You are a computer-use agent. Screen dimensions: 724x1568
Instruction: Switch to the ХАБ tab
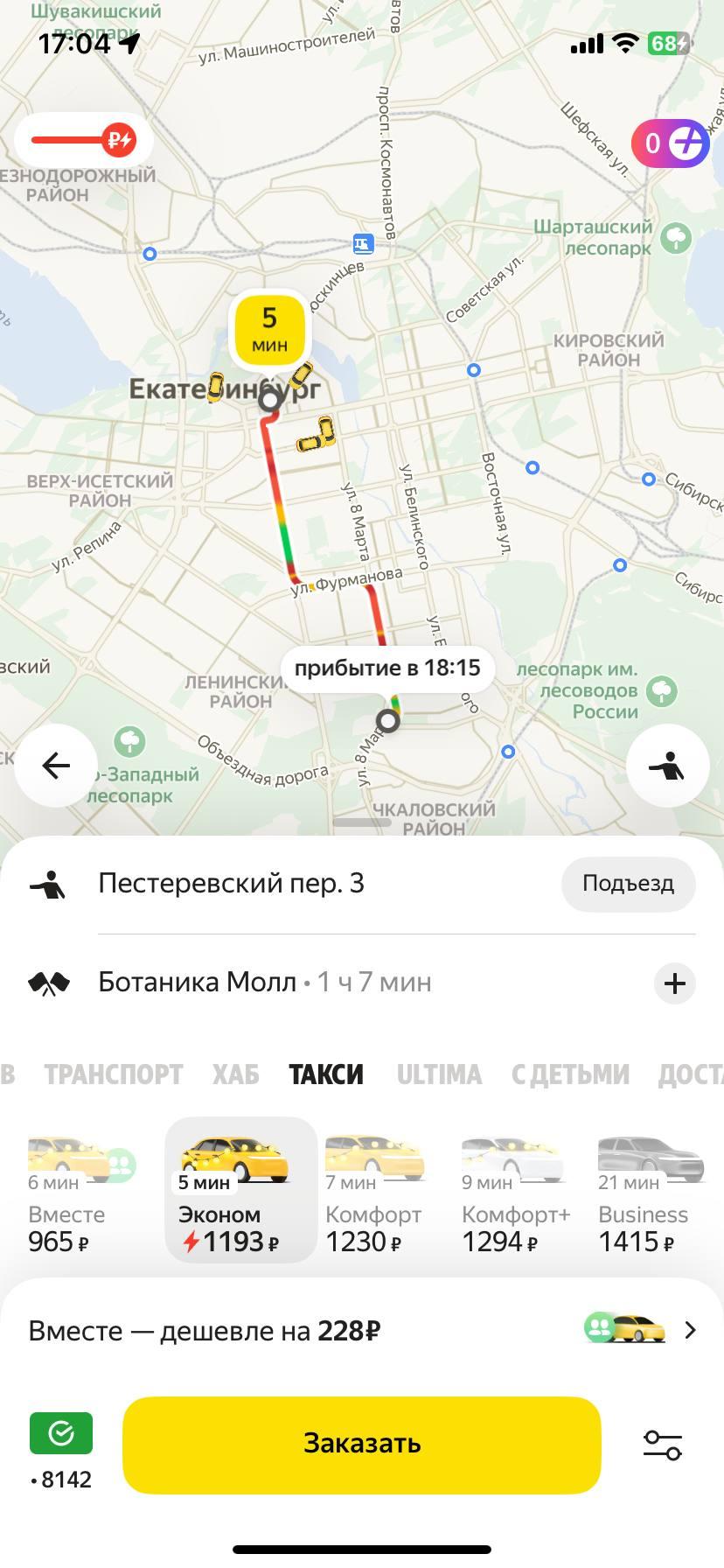(x=235, y=1074)
